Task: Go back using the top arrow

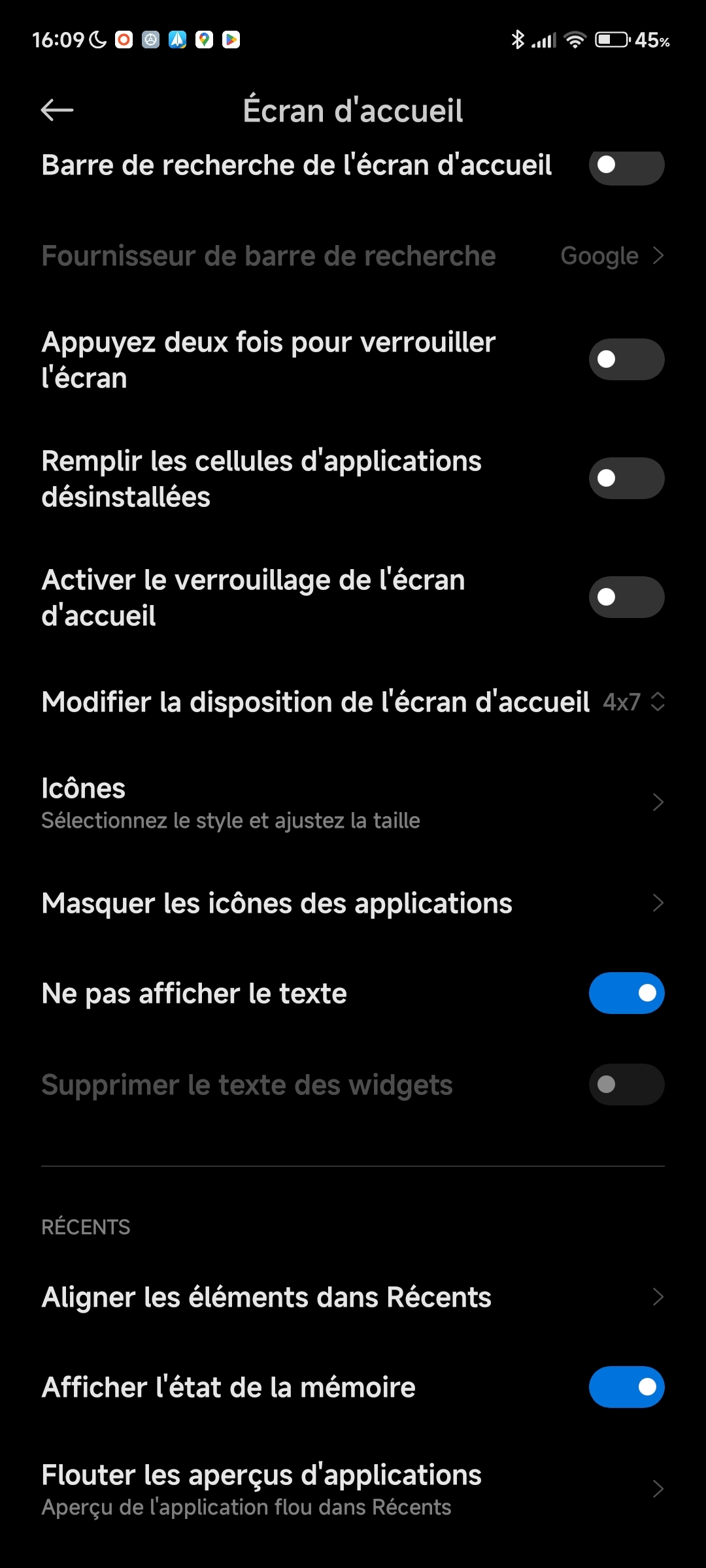Action: click(x=57, y=110)
